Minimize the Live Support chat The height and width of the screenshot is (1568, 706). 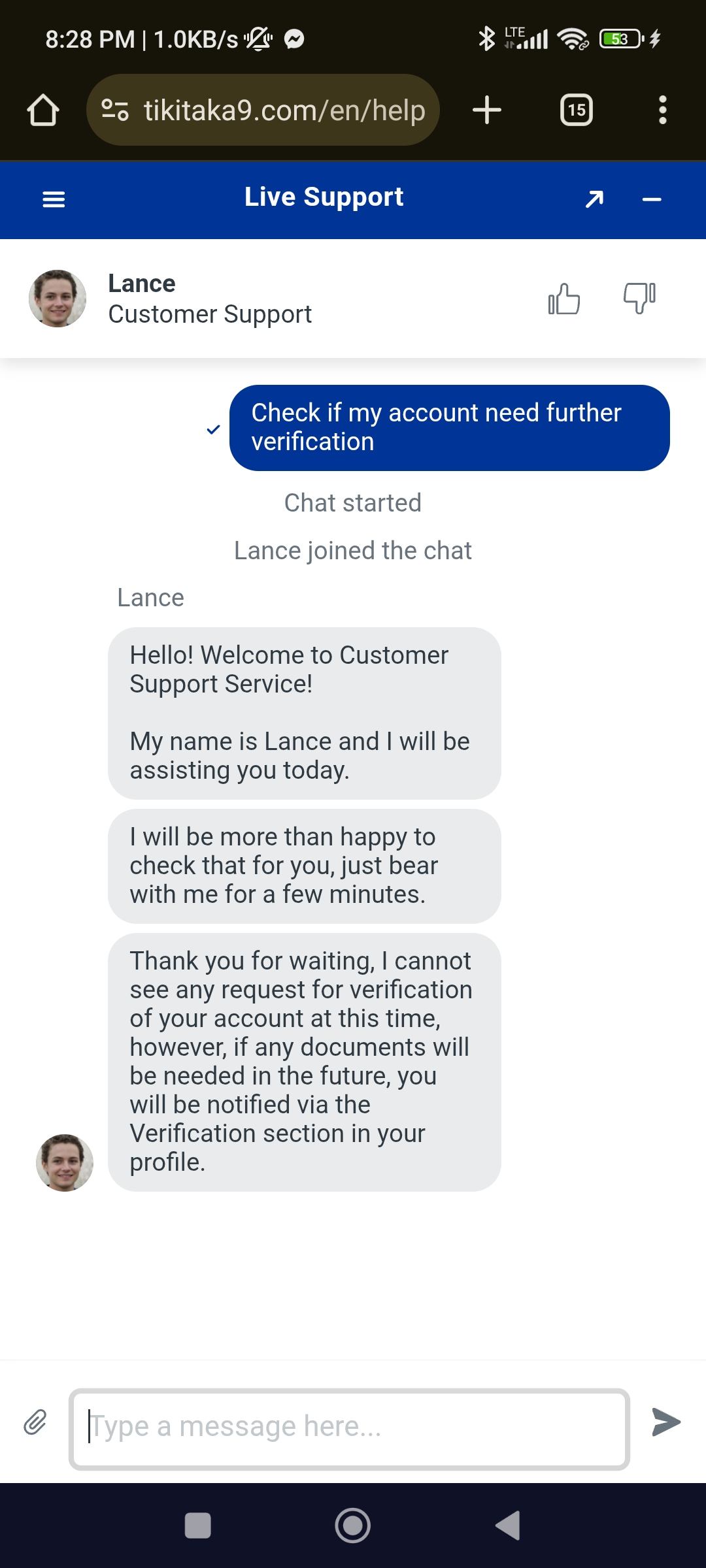tap(652, 199)
